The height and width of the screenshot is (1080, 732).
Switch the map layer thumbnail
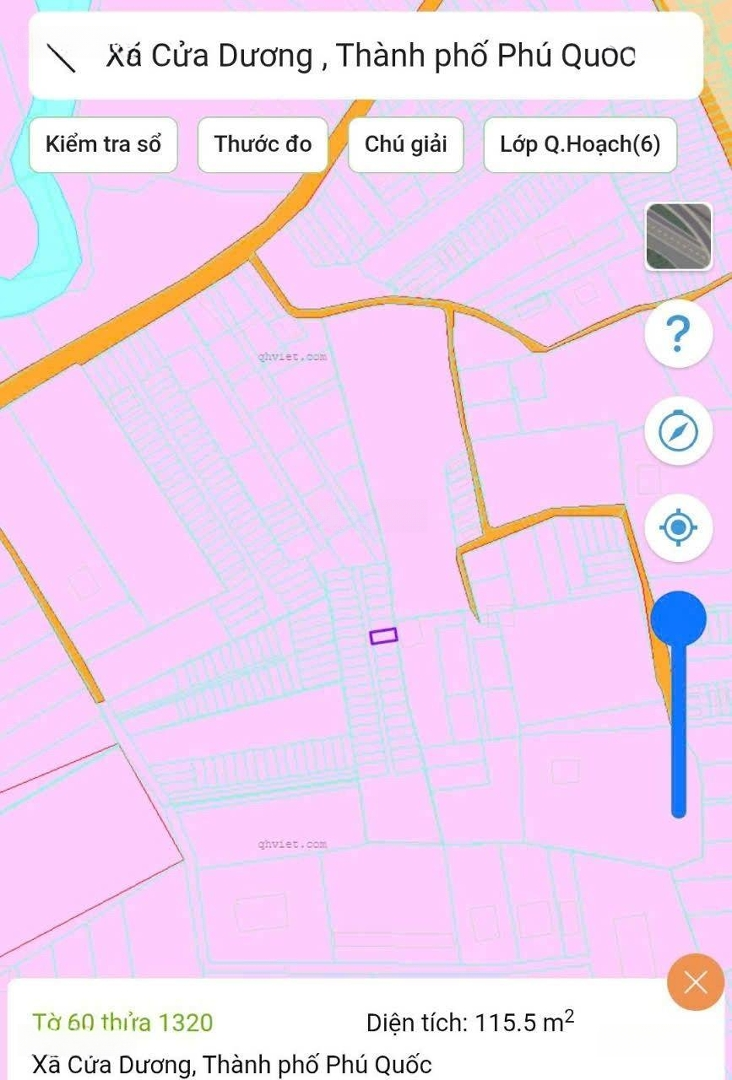point(678,237)
